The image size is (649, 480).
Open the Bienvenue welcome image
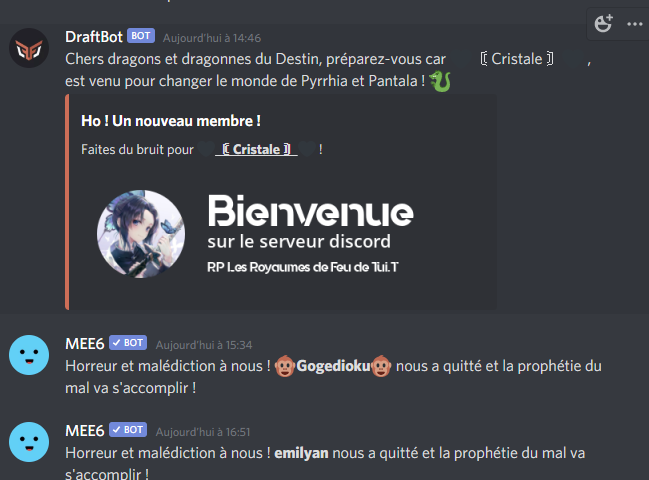[280, 236]
